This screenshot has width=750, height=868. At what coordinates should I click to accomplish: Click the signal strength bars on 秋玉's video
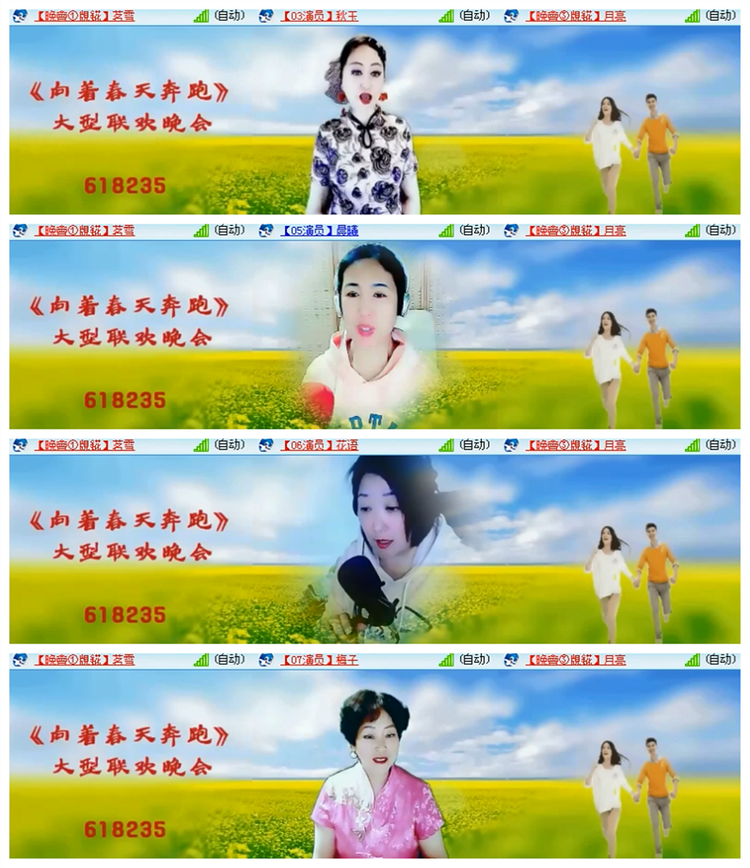click(447, 13)
